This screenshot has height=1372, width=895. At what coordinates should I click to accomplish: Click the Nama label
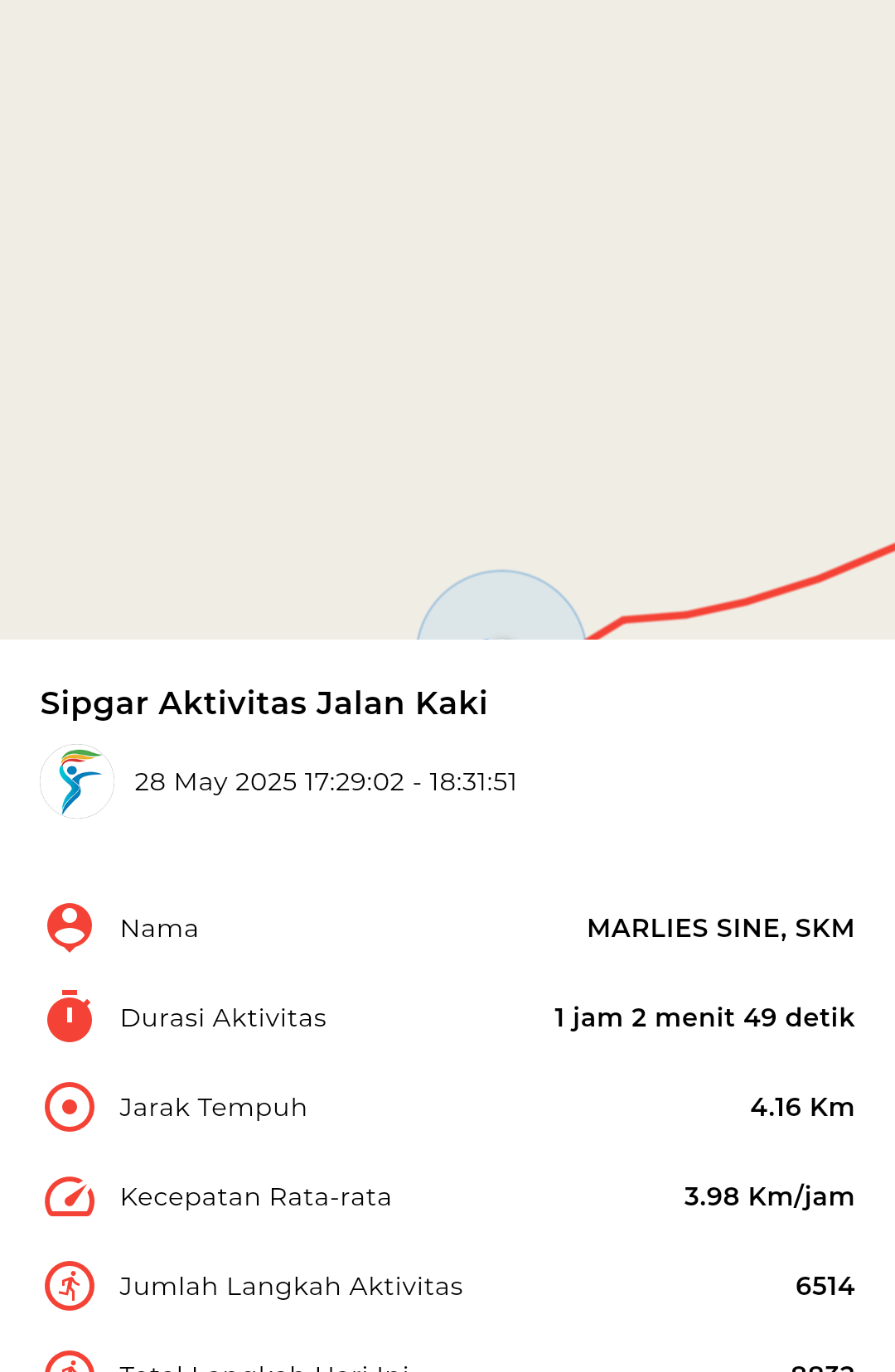(159, 928)
